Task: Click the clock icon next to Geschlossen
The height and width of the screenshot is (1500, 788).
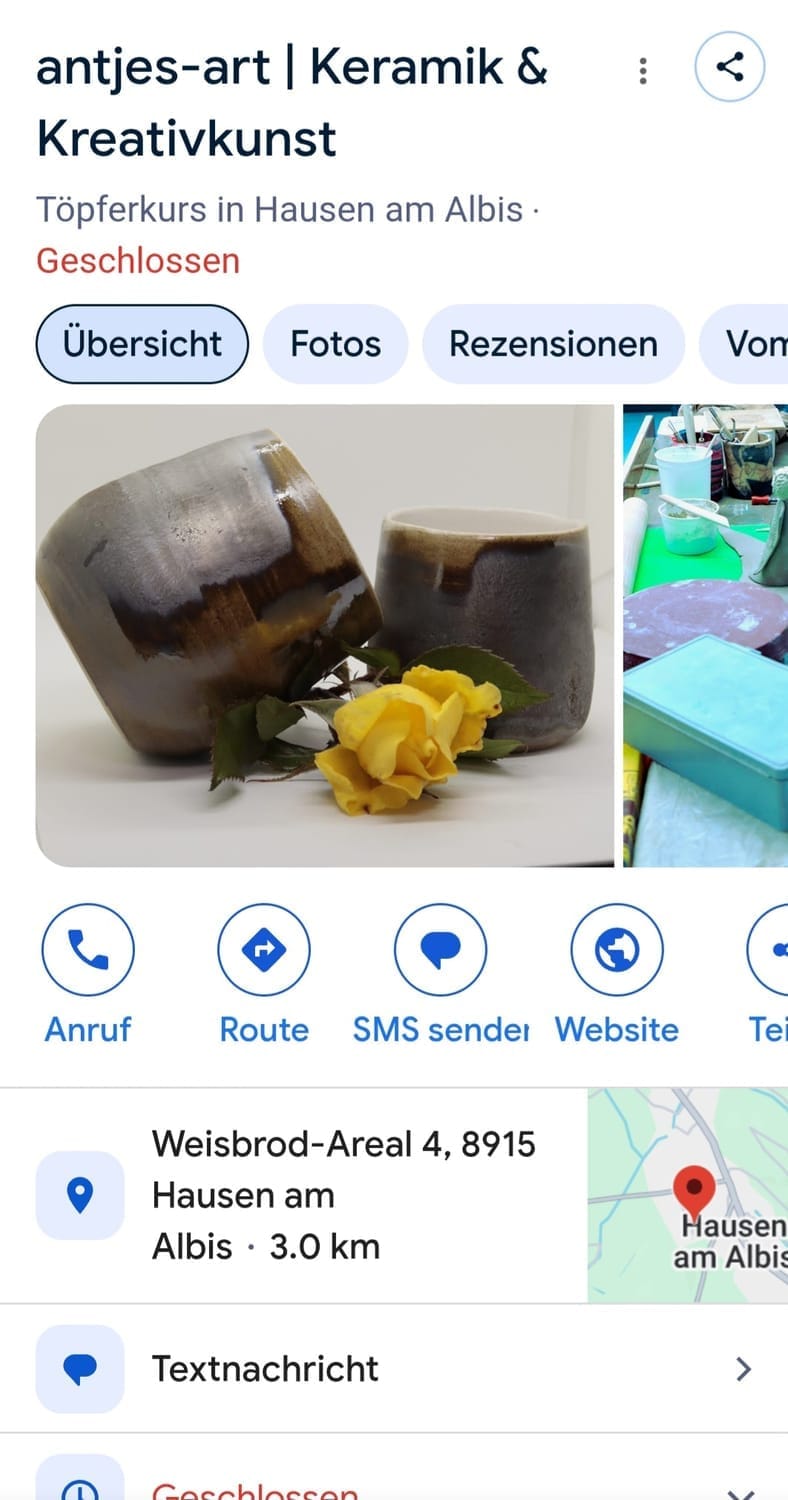Action: pyautogui.click(x=80, y=1488)
